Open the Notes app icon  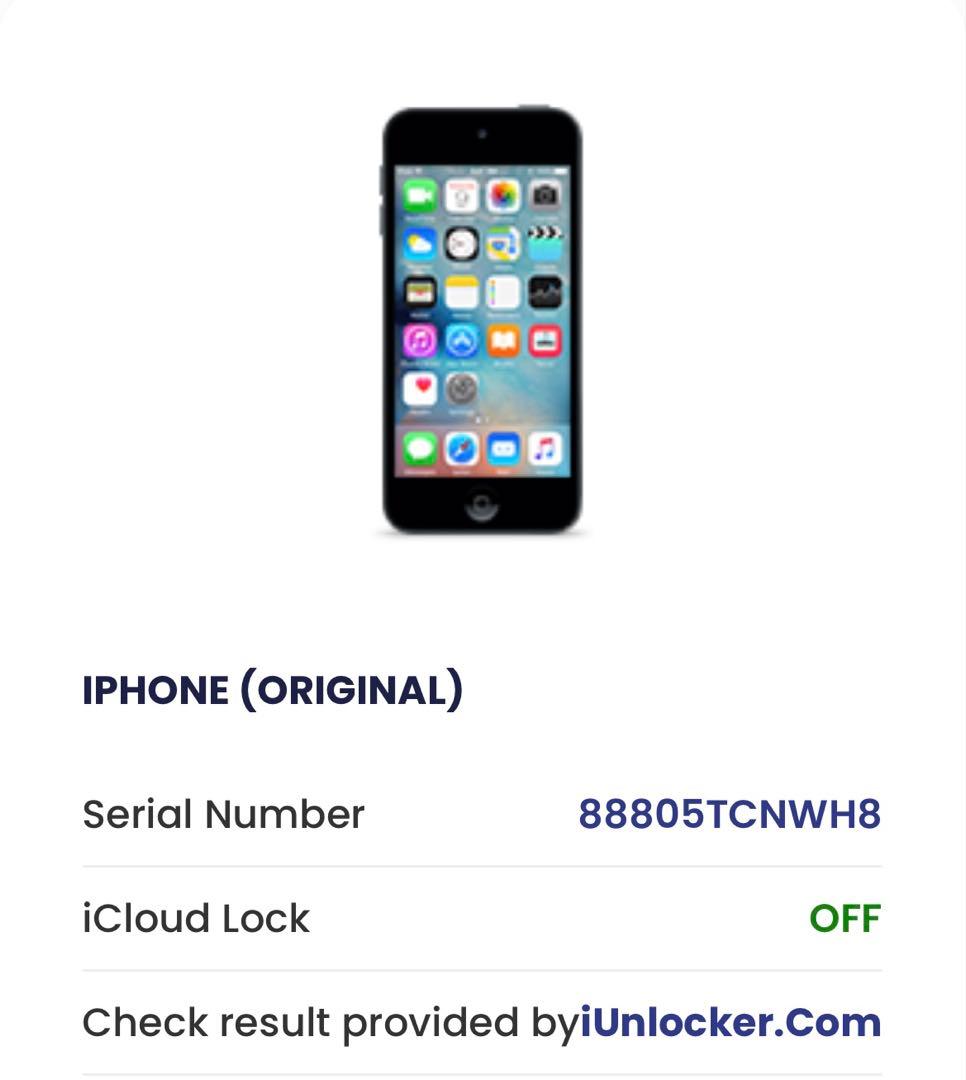pyautogui.click(x=462, y=293)
